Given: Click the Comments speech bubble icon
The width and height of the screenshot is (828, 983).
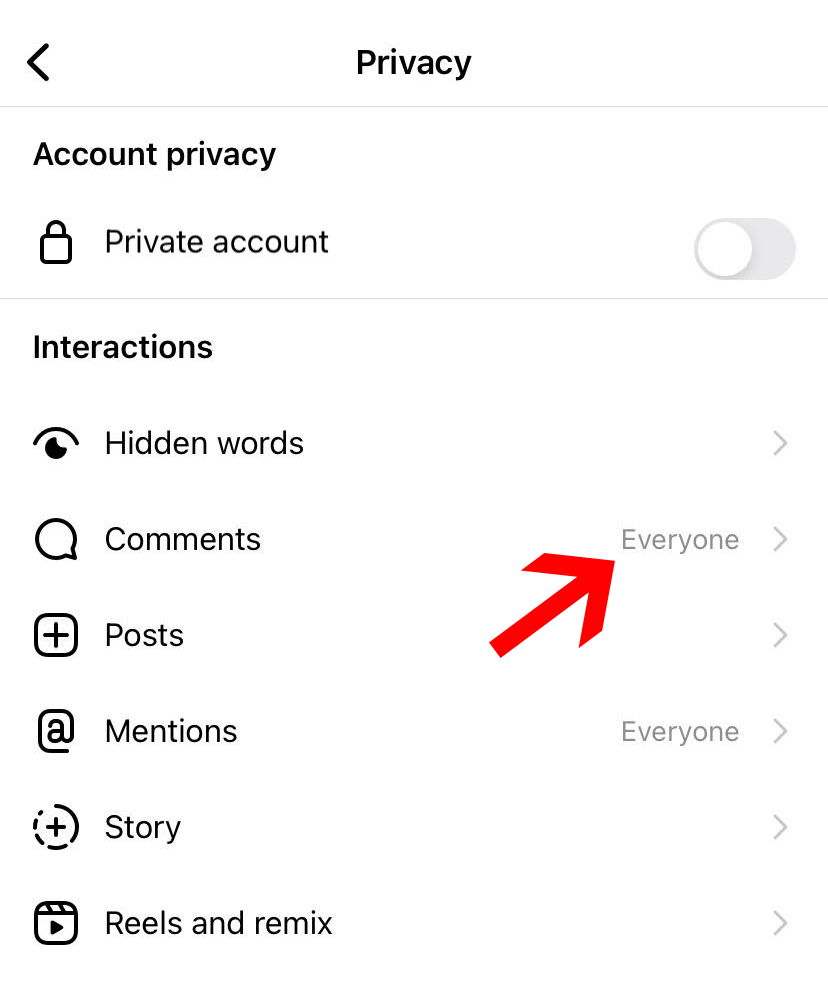Looking at the screenshot, I should point(55,539).
